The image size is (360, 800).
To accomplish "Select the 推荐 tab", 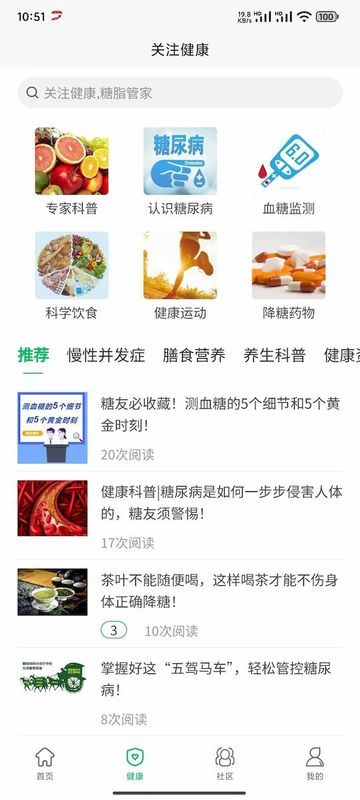I will [34, 355].
